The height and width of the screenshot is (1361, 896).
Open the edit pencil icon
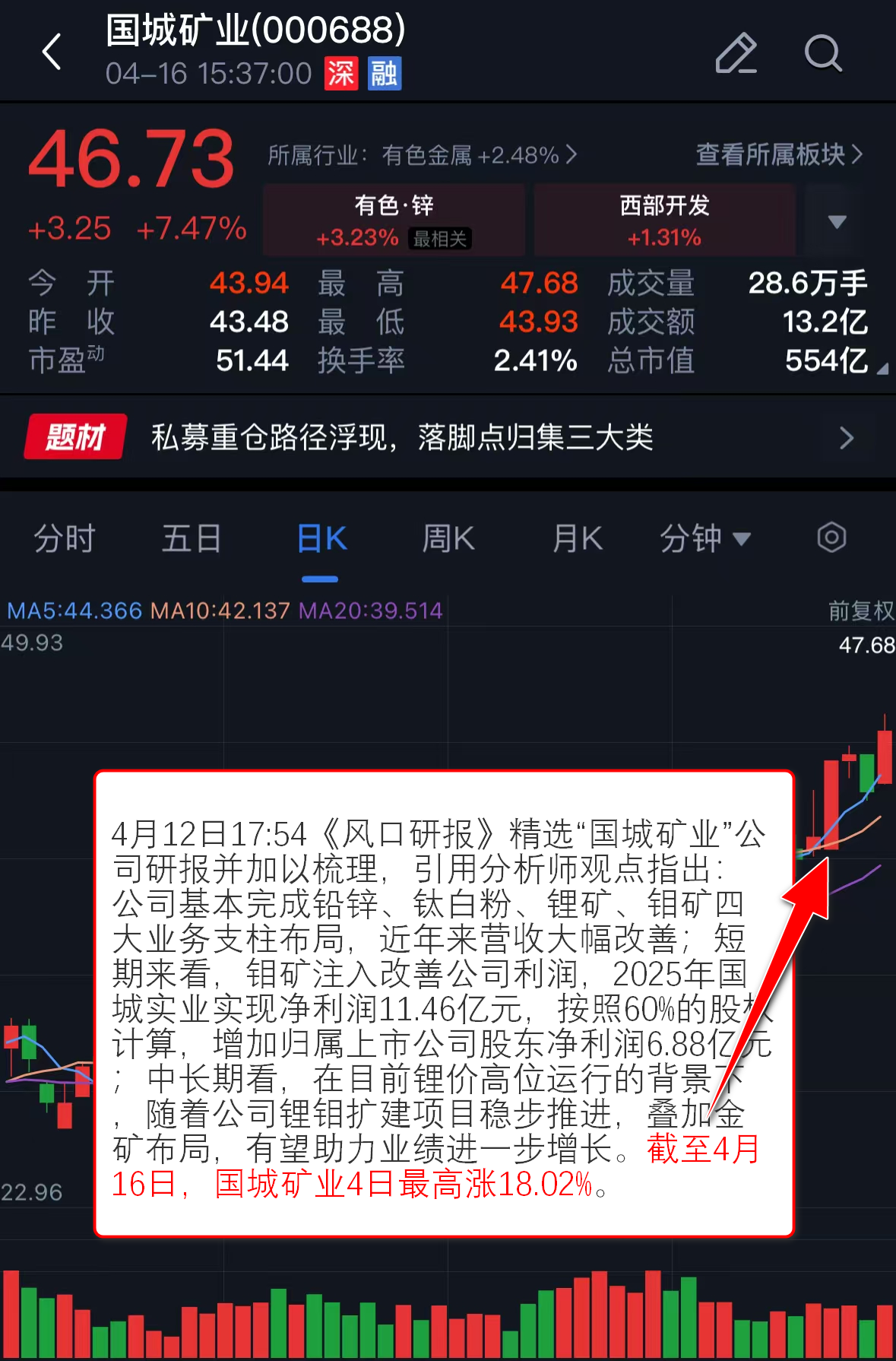click(x=736, y=53)
